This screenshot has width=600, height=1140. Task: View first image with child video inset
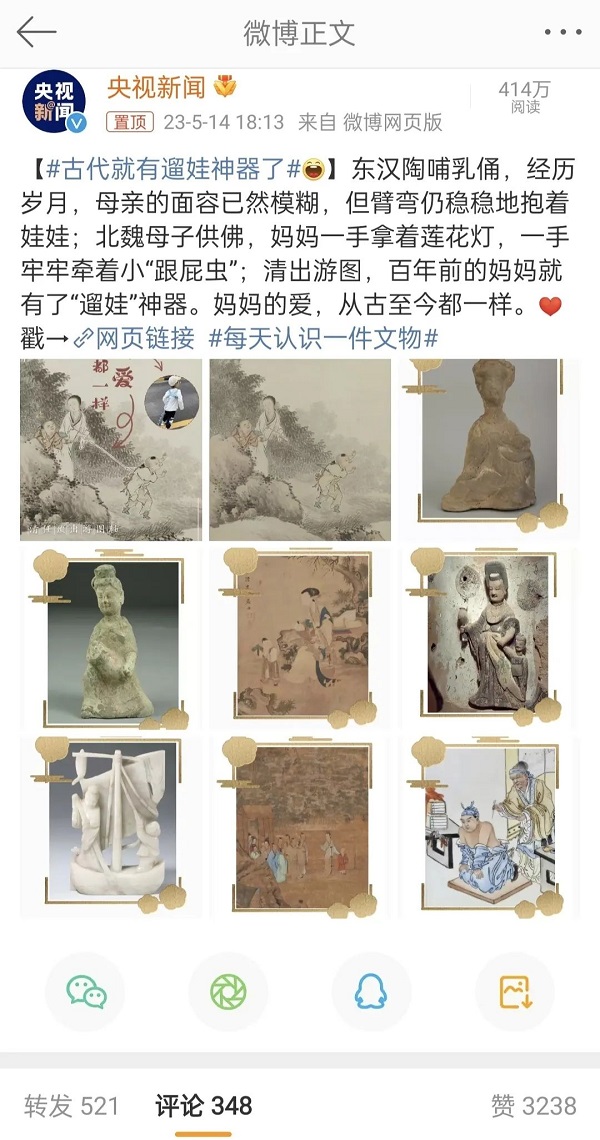[111, 449]
